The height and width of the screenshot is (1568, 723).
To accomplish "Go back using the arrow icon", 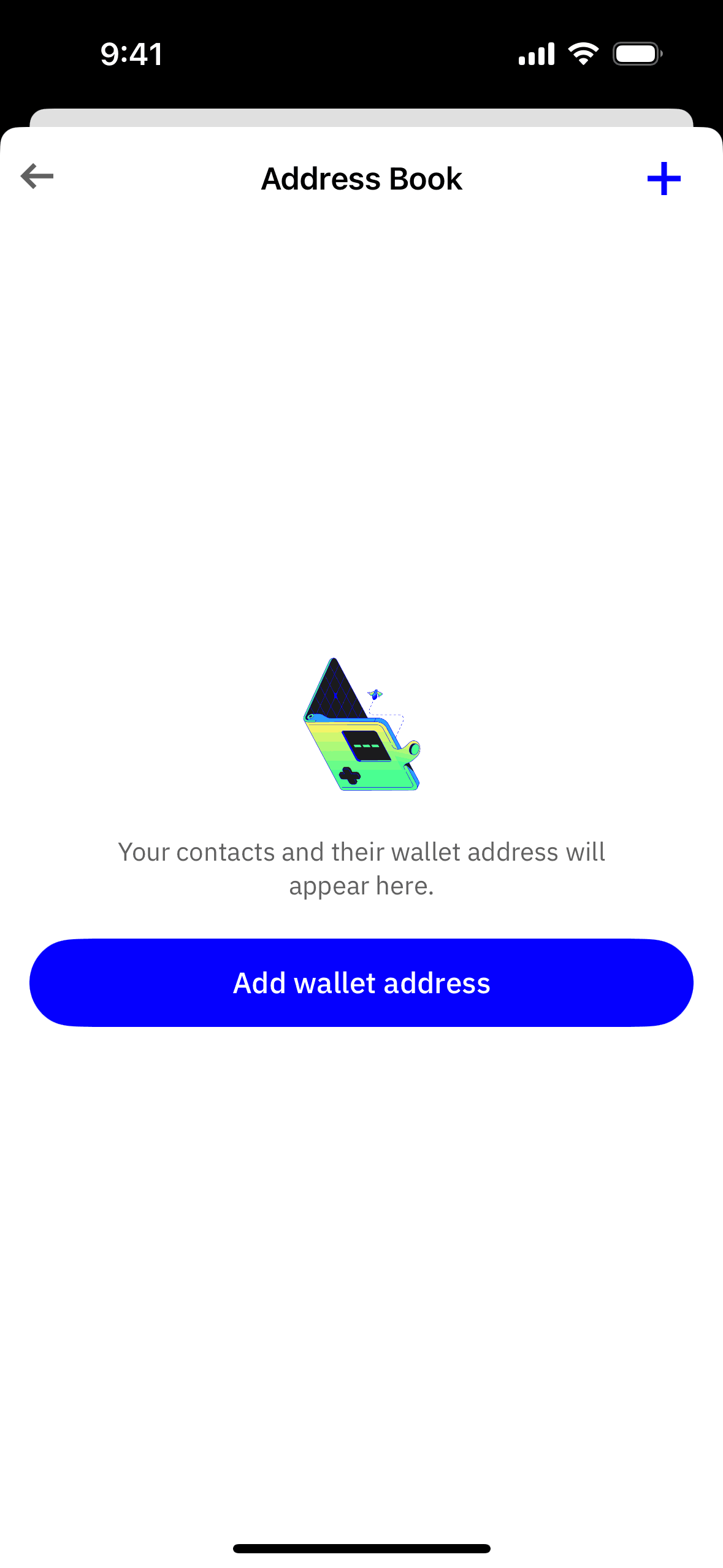I will [x=37, y=177].
